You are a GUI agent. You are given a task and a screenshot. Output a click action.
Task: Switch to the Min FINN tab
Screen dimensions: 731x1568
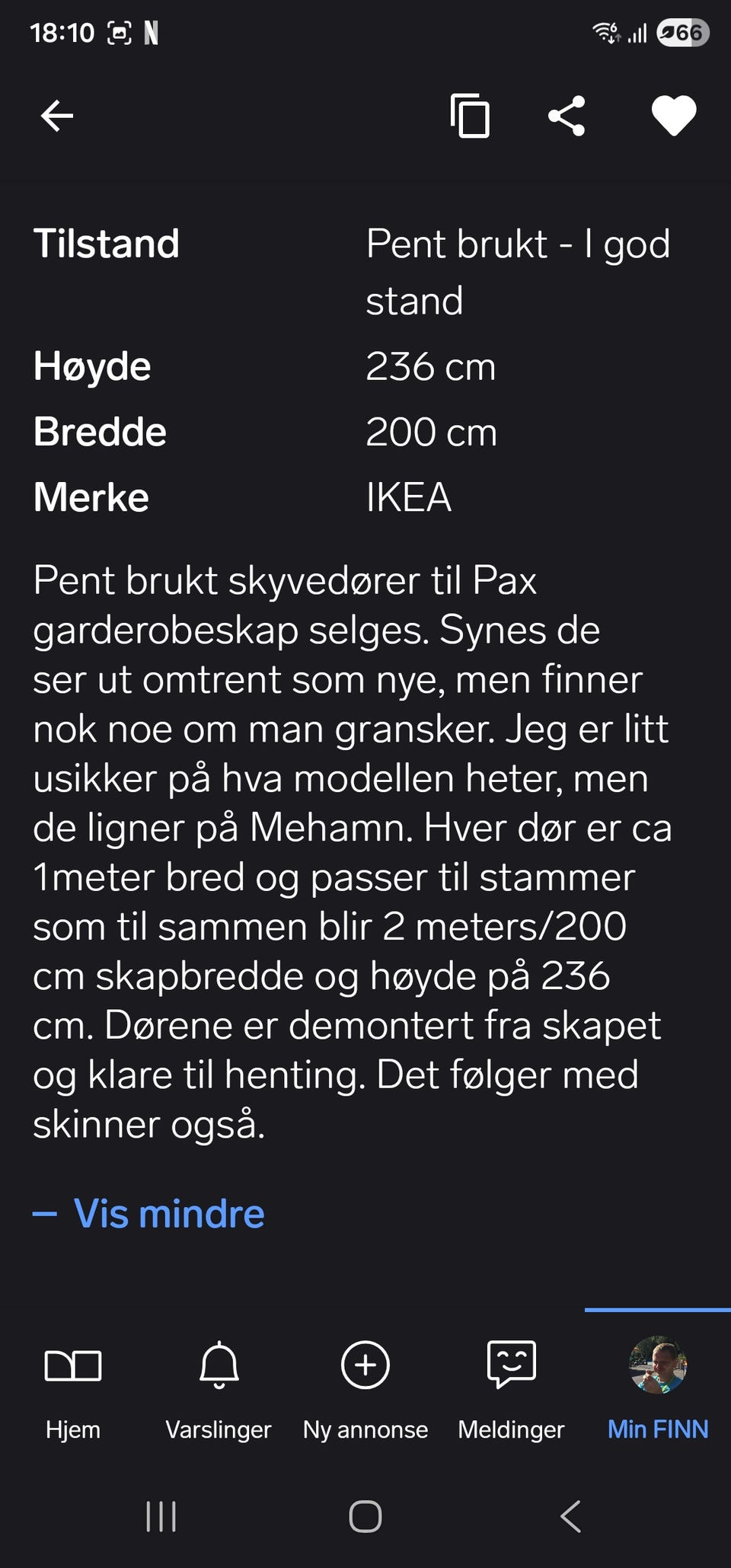pos(657,1429)
